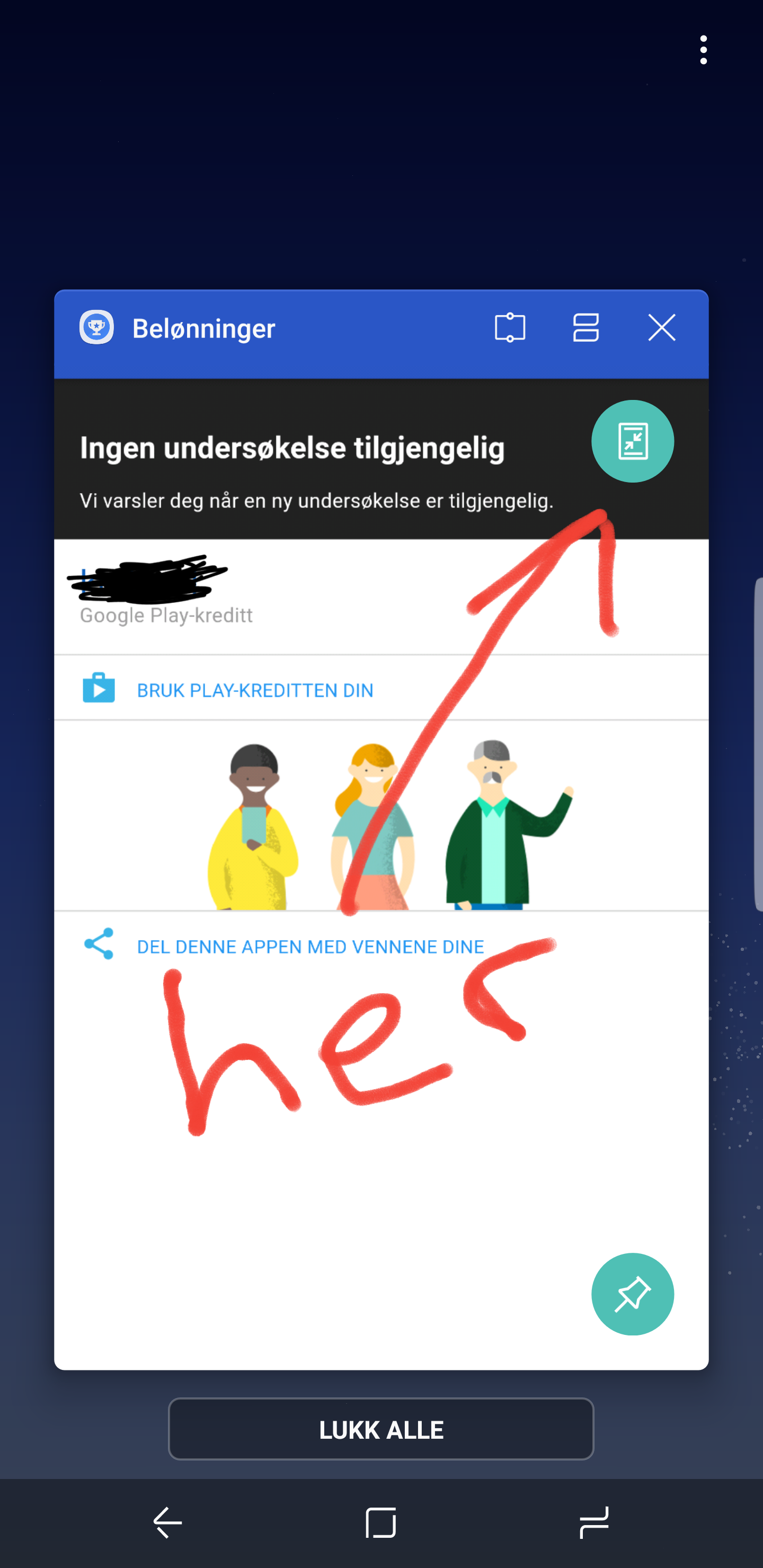Image resolution: width=763 pixels, height=1568 pixels.
Task: Open the three-dot overflow menu
Action: pyautogui.click(x=703, y=50)
